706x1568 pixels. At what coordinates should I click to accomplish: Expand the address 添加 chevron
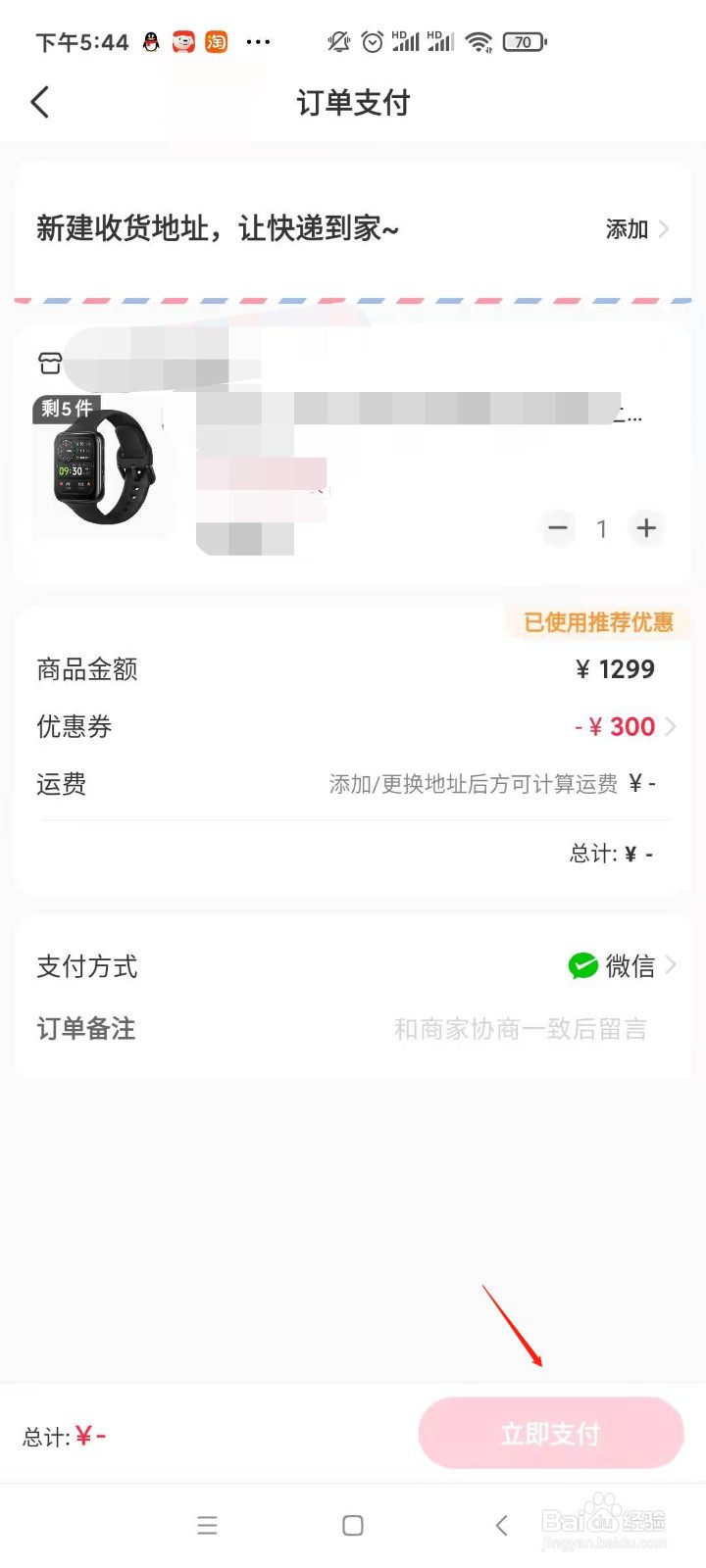click(665, 229)
